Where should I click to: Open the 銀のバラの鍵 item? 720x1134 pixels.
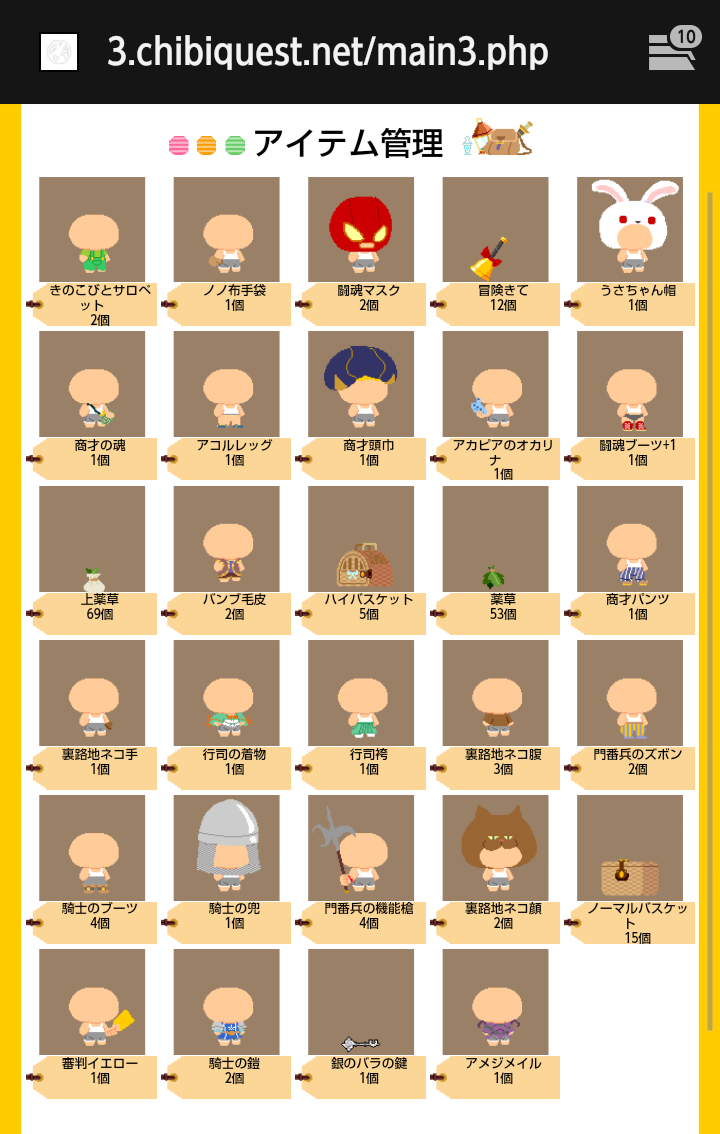361,1002
